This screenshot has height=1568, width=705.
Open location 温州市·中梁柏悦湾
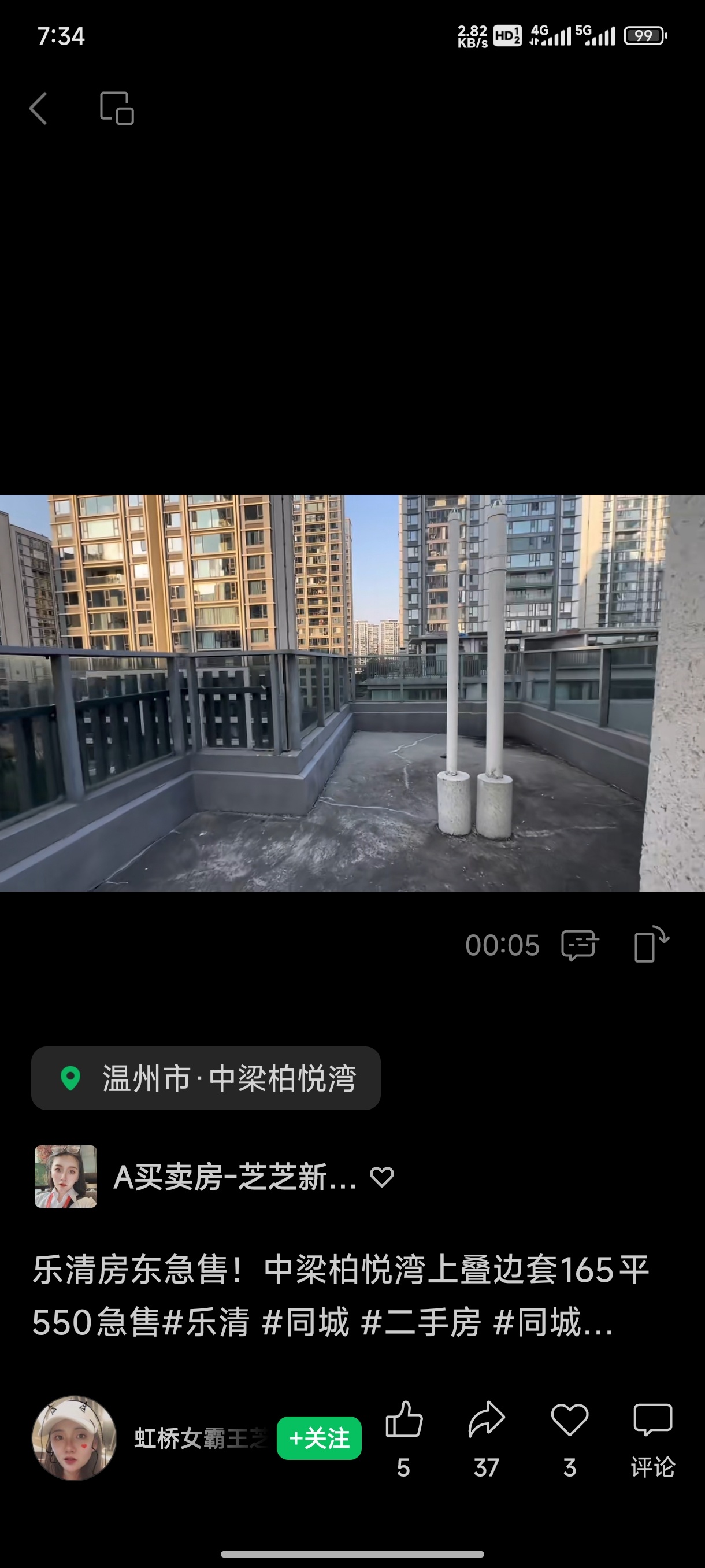206,1078
